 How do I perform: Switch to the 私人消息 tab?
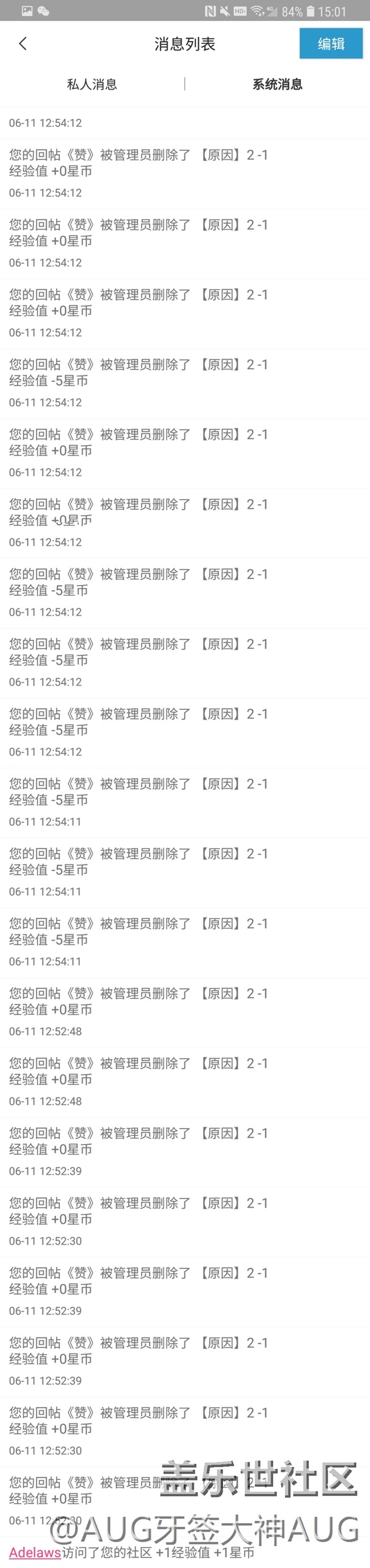92,85
